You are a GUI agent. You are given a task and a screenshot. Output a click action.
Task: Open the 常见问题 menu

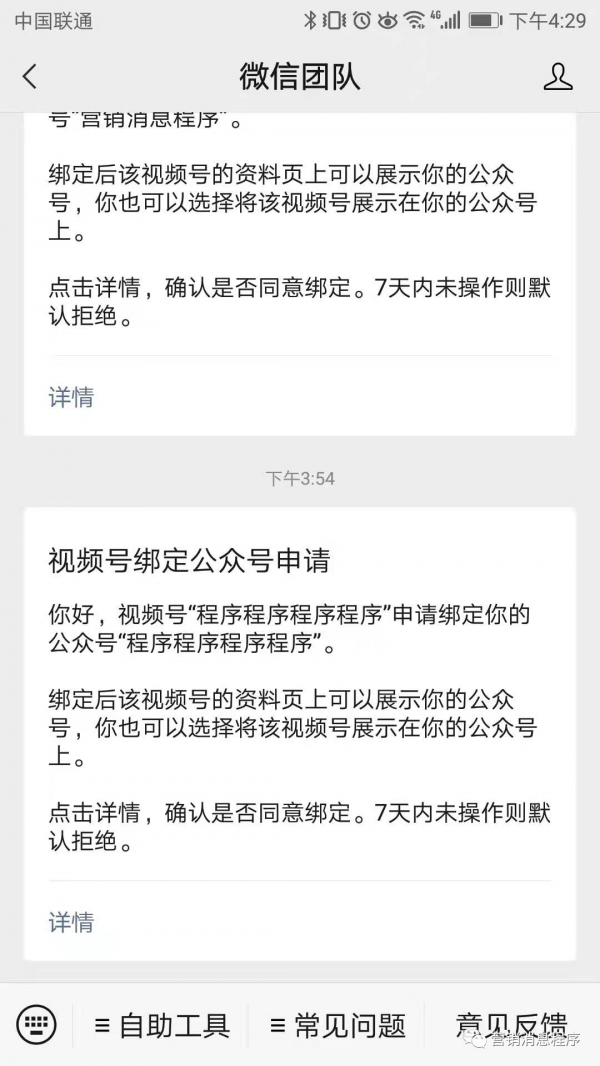(338, 1025)
